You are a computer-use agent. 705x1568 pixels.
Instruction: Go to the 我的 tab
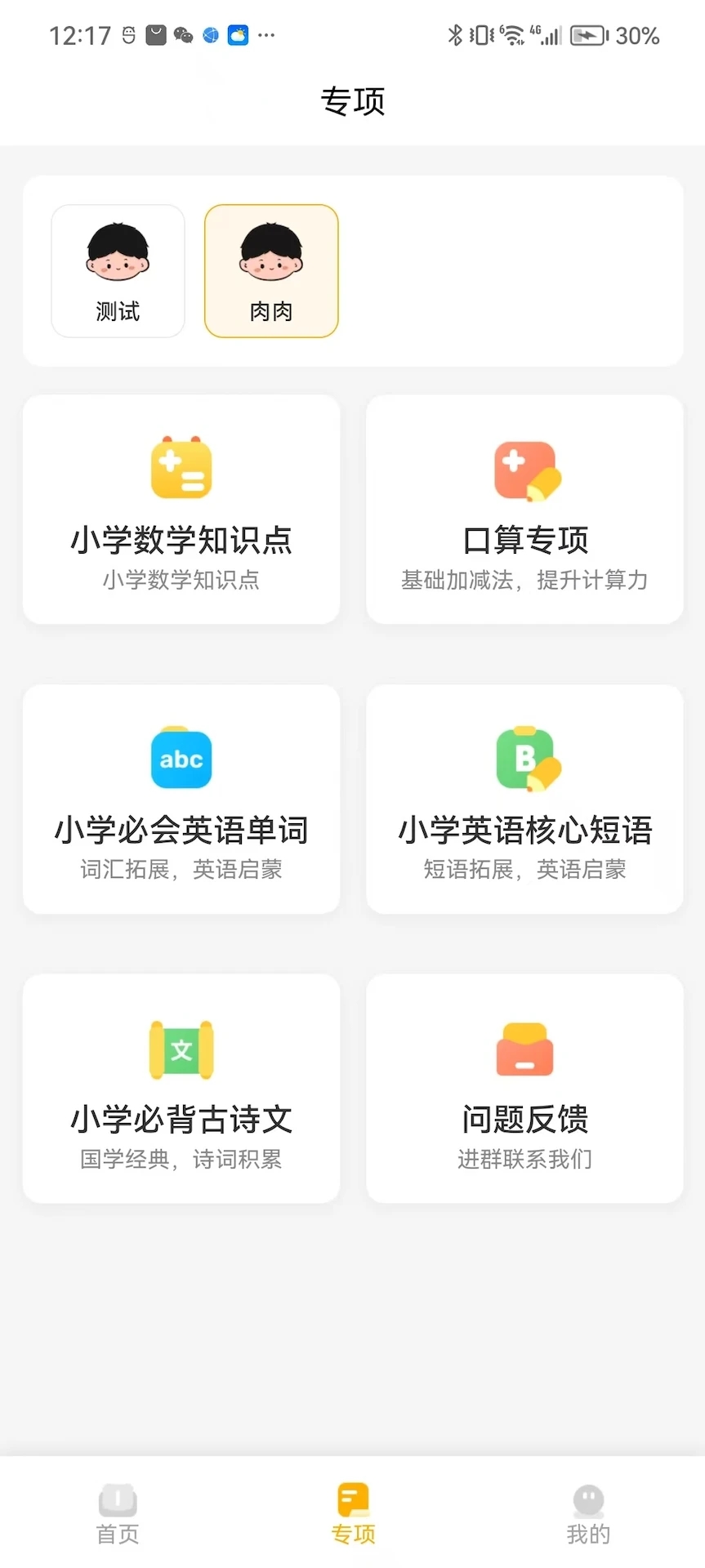point(588,1513)
